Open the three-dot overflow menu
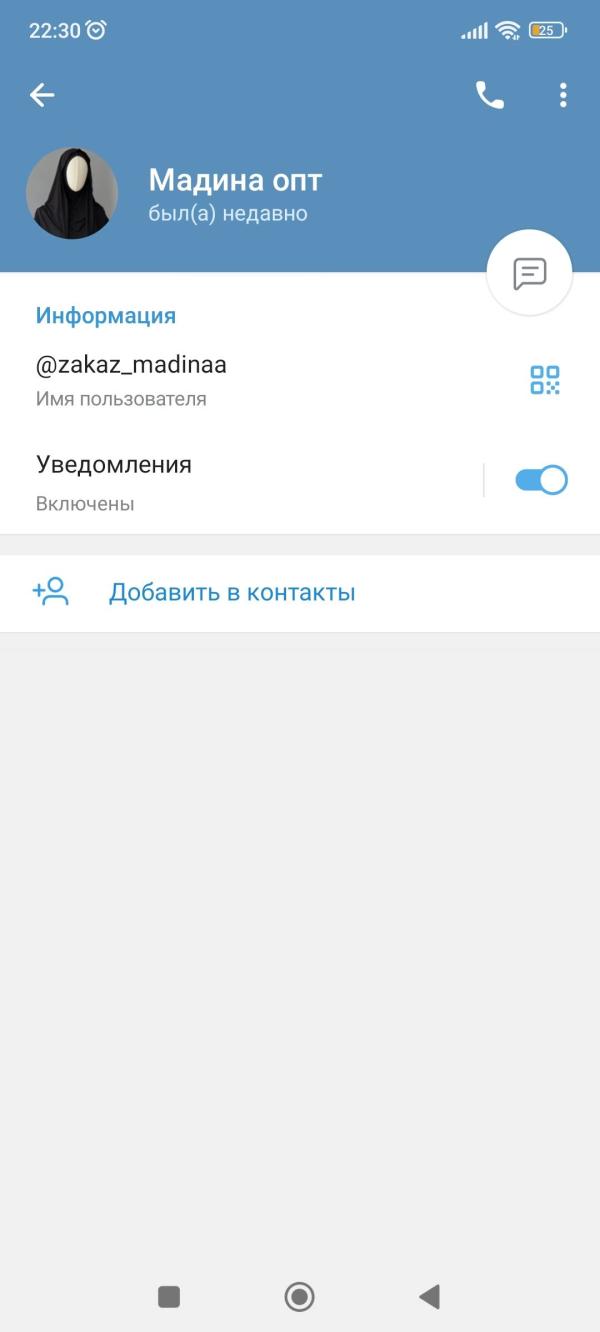Image resolution: width=600 pixels, height=1332 pixels. 563,95
